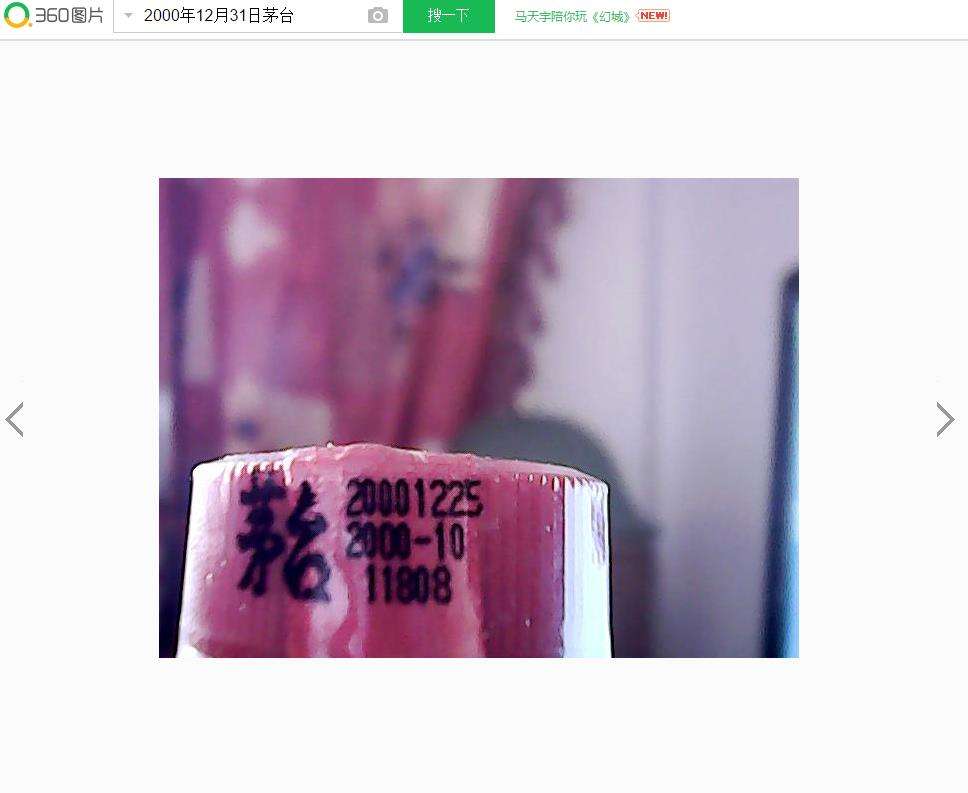
Task: Go to the previous image
Action: click(x=15, y=420)
